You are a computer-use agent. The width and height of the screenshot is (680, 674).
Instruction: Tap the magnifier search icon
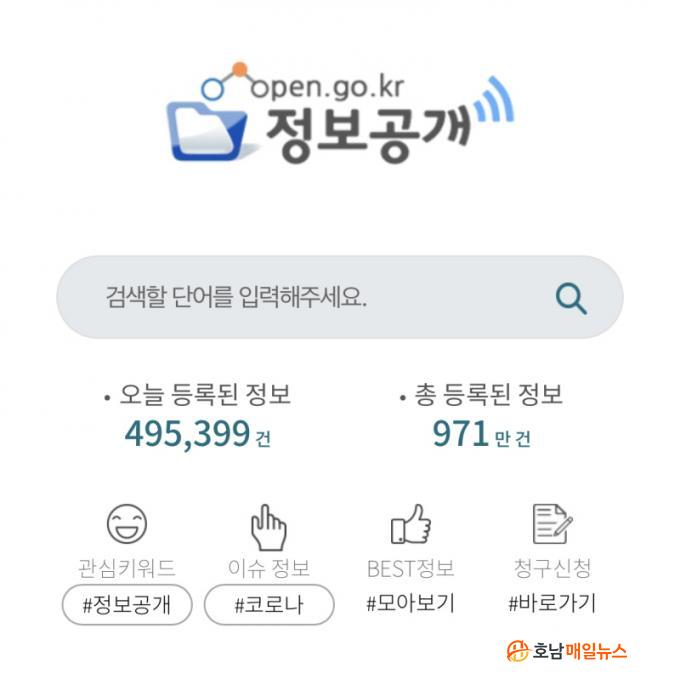click(x=571, y=298)
